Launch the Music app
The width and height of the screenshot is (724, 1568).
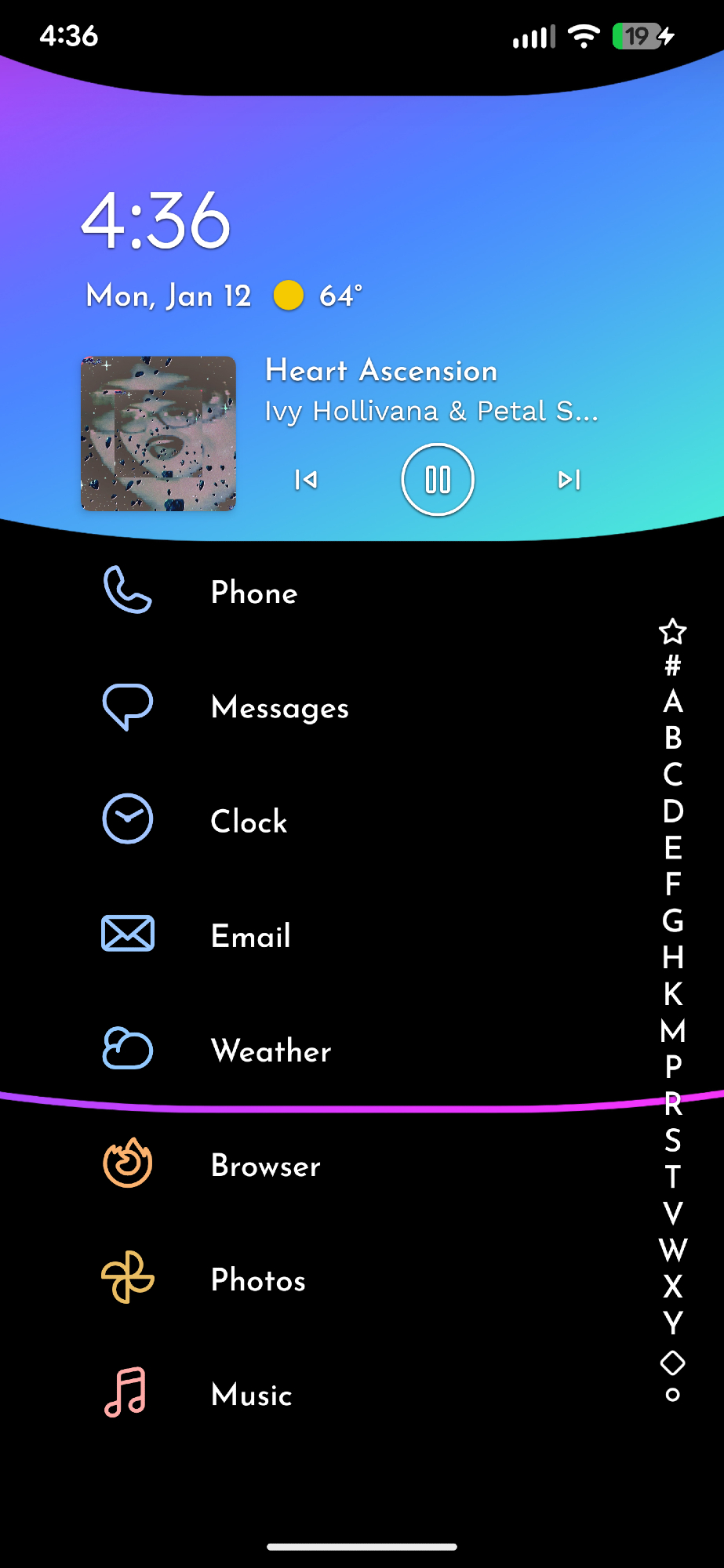click(x=251, y=1395)
